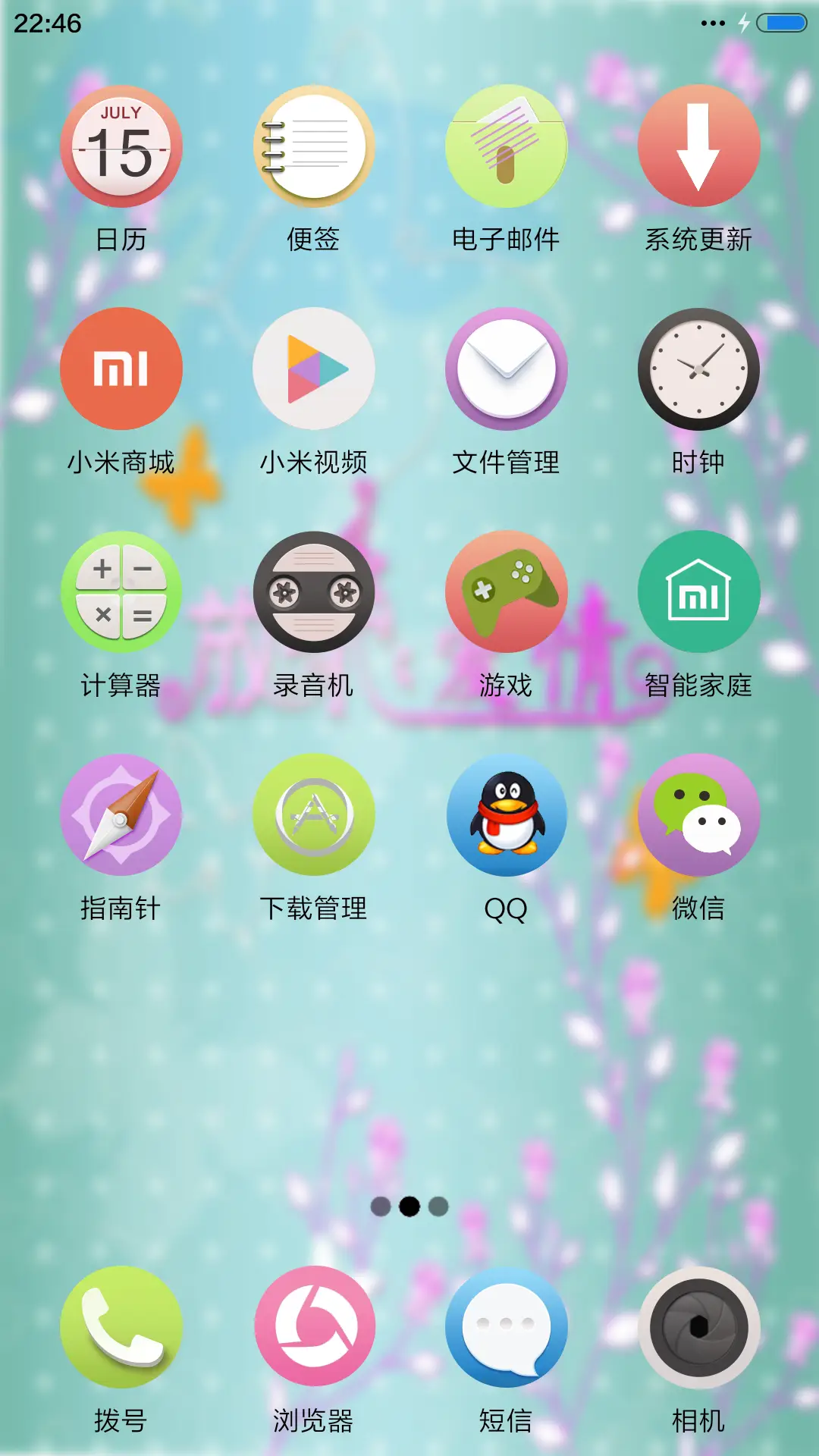Open 文件管理 file manager
The width and height of the screenshot is (819, 1456).
coord(507,368)
